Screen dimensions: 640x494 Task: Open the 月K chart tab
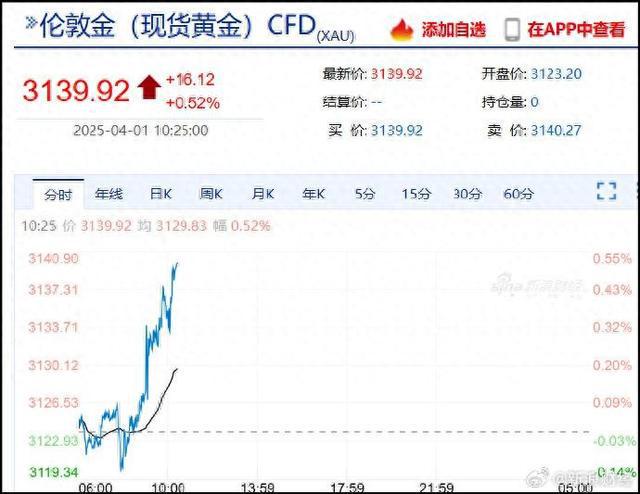click(x=263, y=193)
